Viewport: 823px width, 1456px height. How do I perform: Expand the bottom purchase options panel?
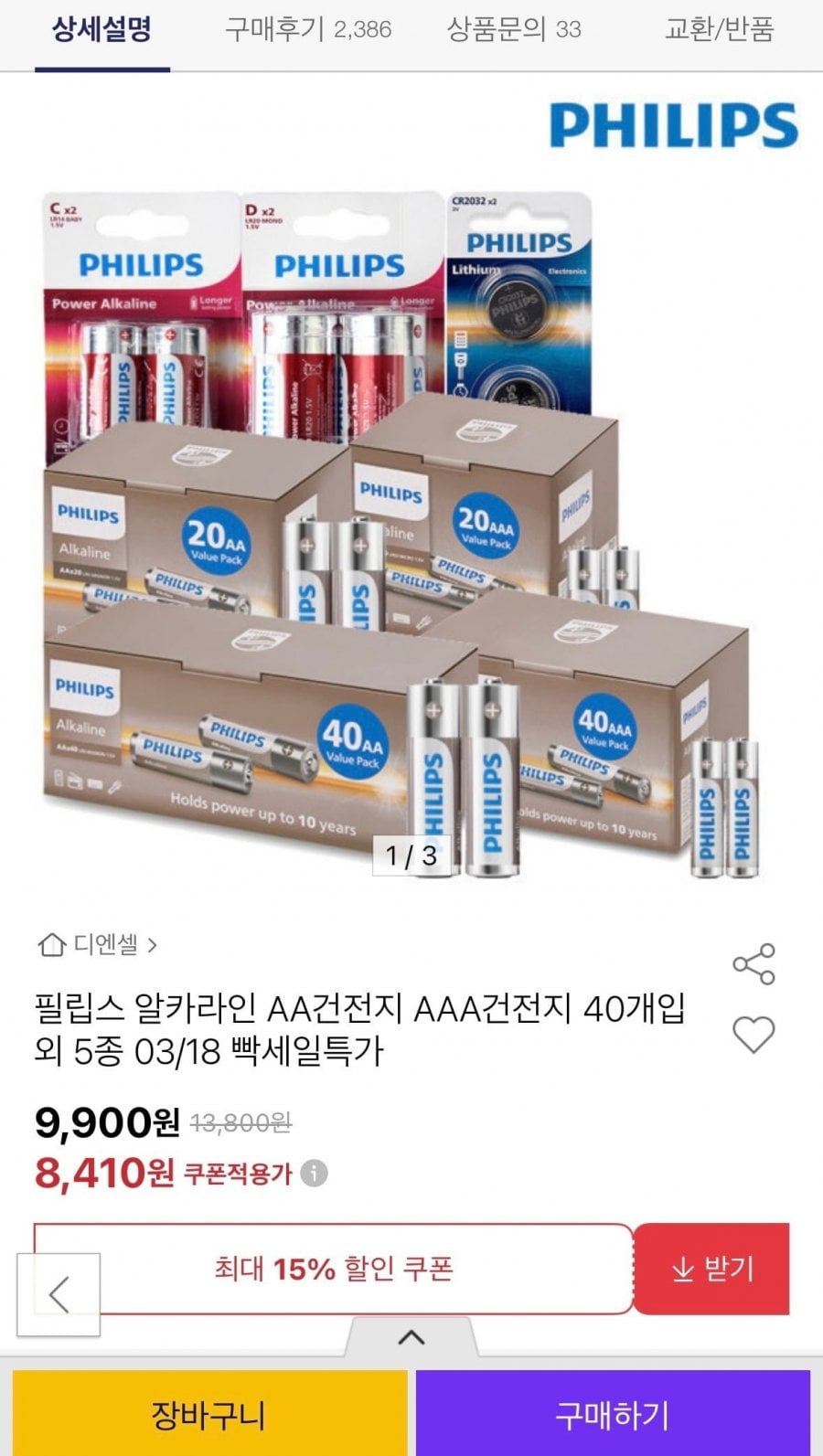pos(411,1337)
